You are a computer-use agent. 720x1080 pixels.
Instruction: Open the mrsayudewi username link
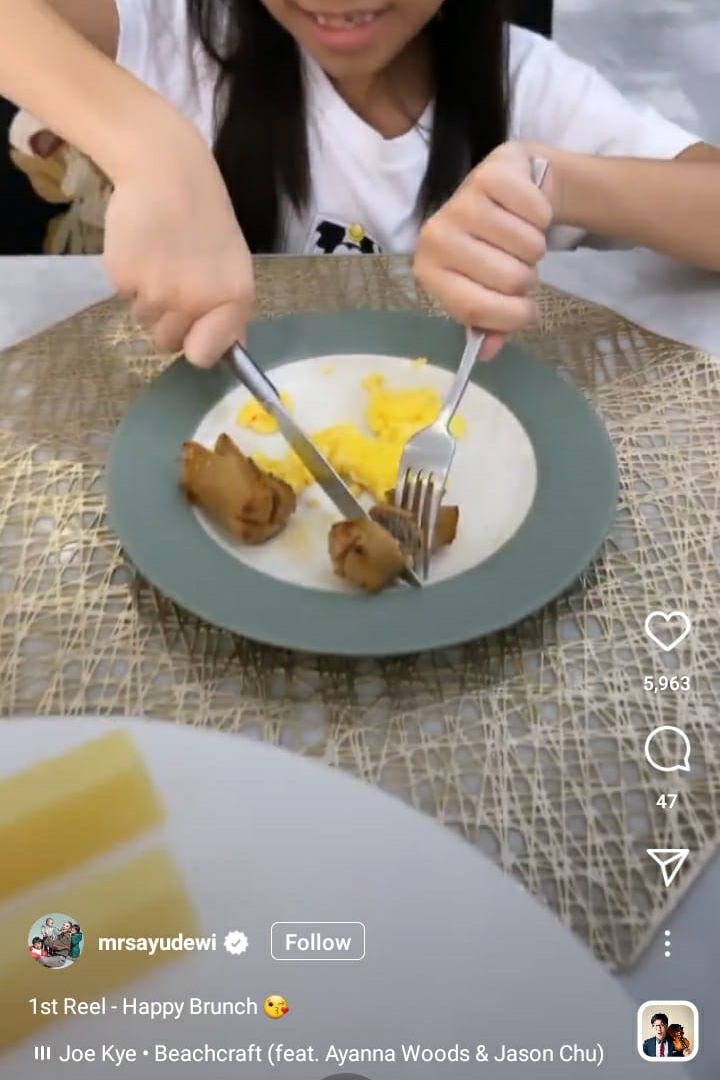tap(157, 942)
